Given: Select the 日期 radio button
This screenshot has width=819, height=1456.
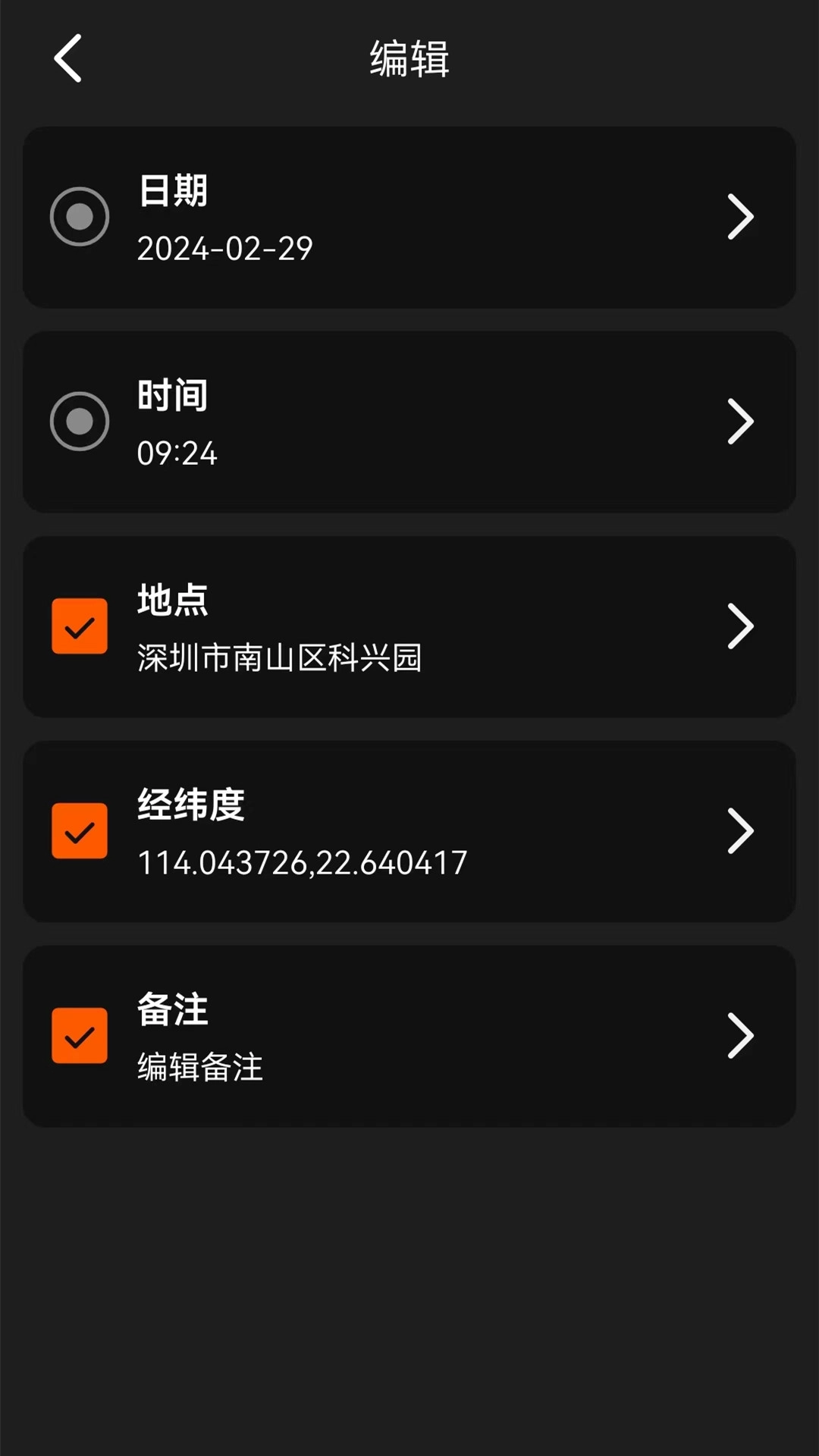Looking at the screenshot, I should click(80, 217).
